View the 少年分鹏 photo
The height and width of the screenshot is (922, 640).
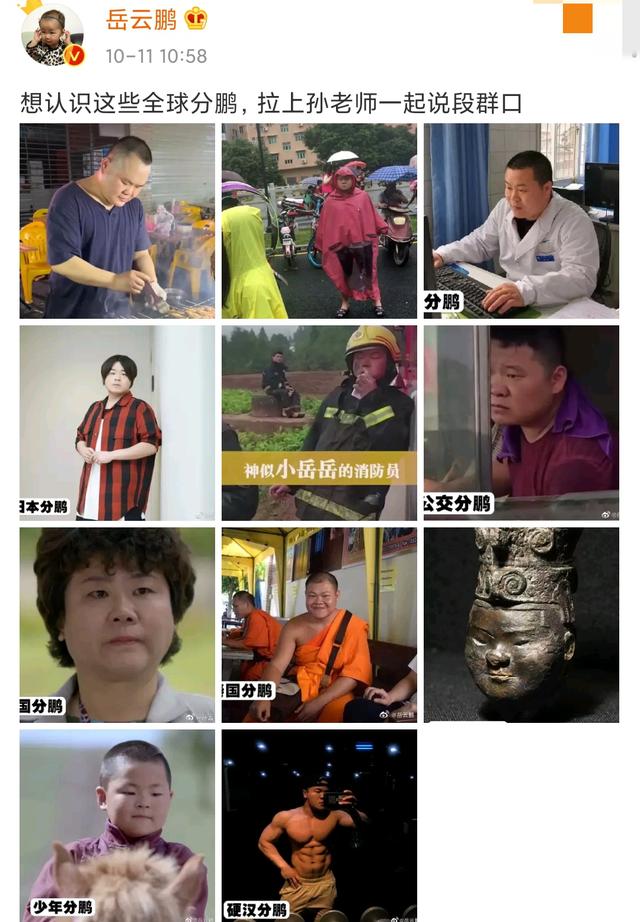tap(117, 825)
